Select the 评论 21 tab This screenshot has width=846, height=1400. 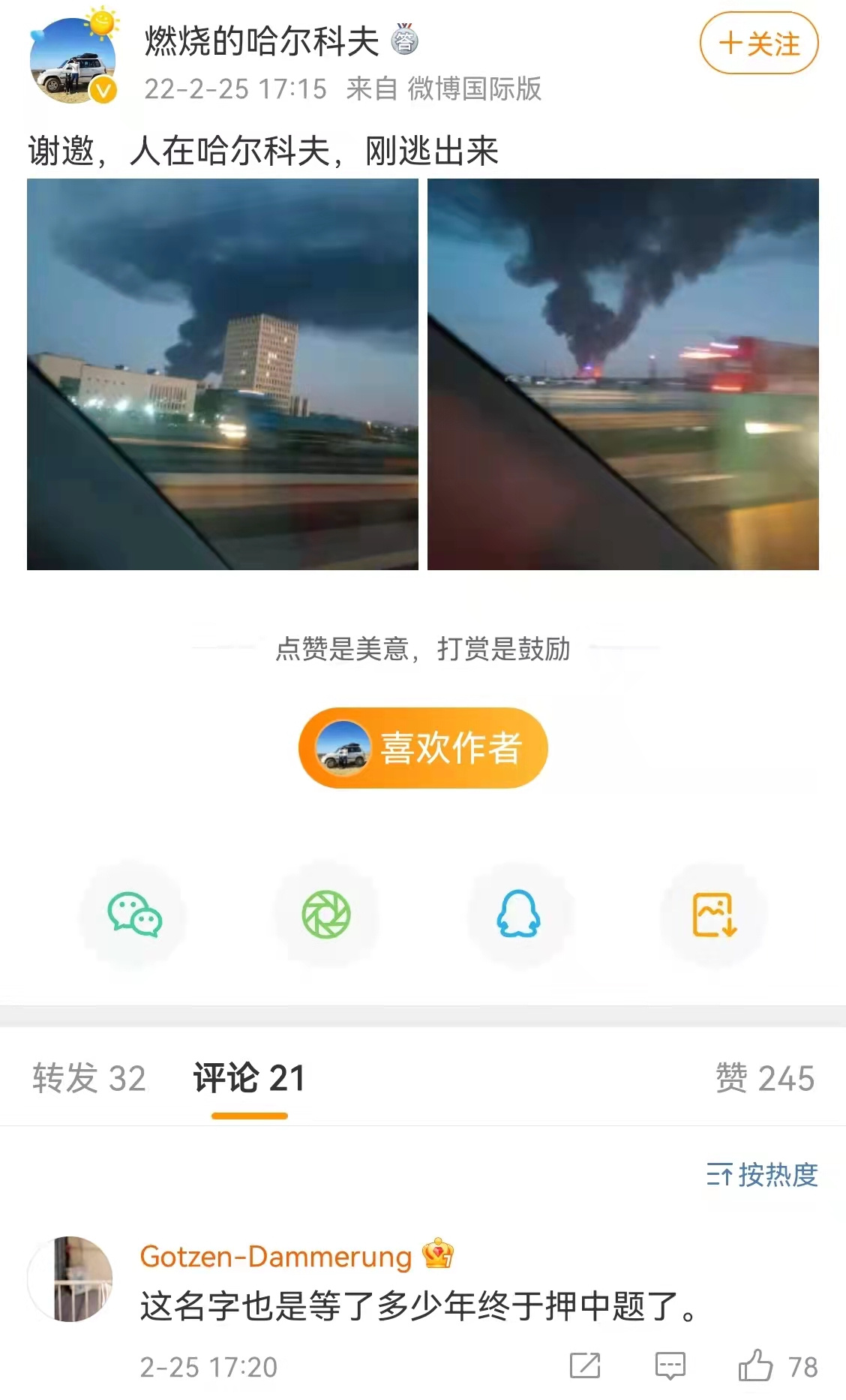point(249,1078)
